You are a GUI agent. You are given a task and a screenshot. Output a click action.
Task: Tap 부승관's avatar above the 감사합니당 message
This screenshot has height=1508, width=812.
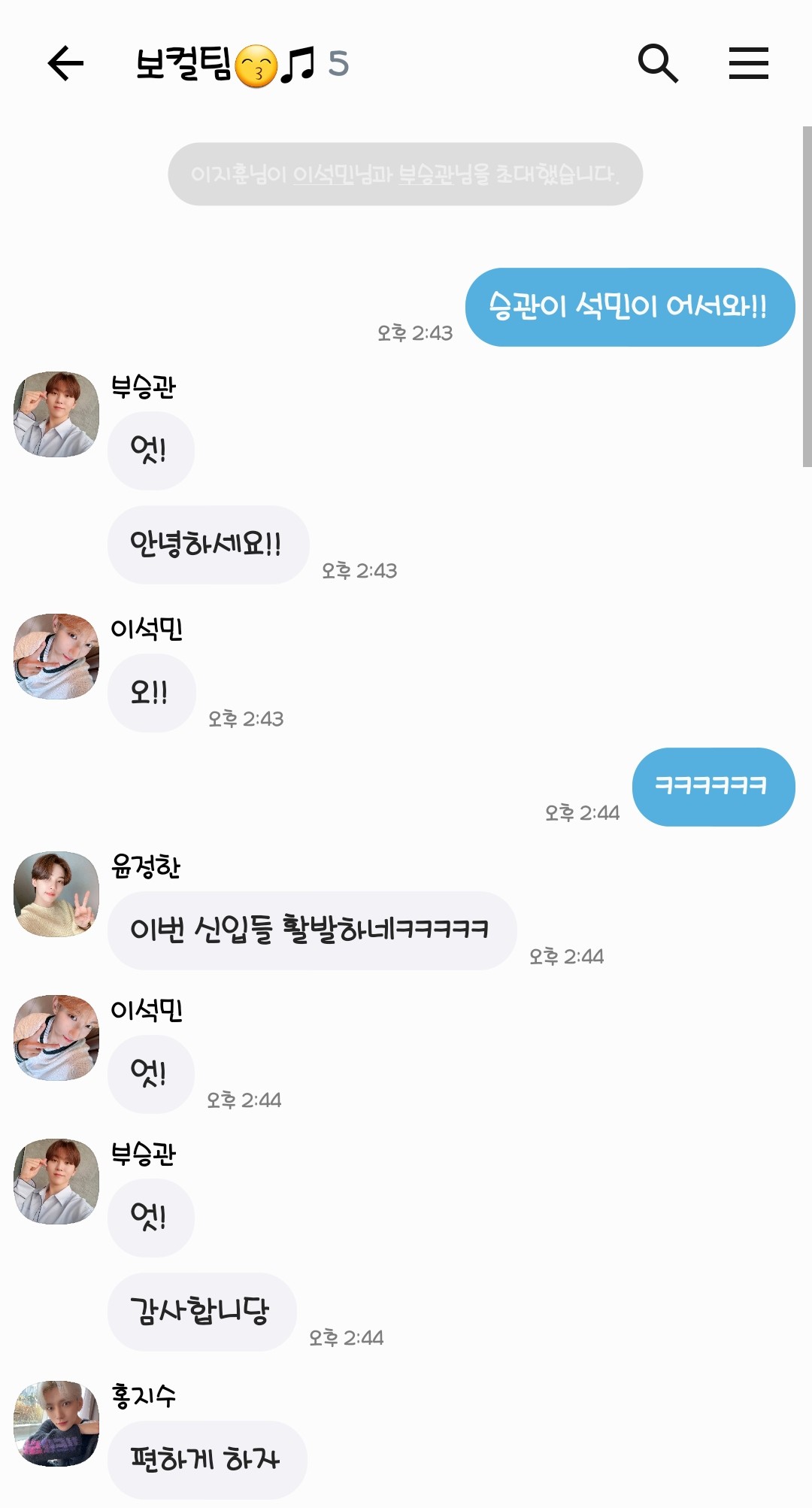[56, 1181]
